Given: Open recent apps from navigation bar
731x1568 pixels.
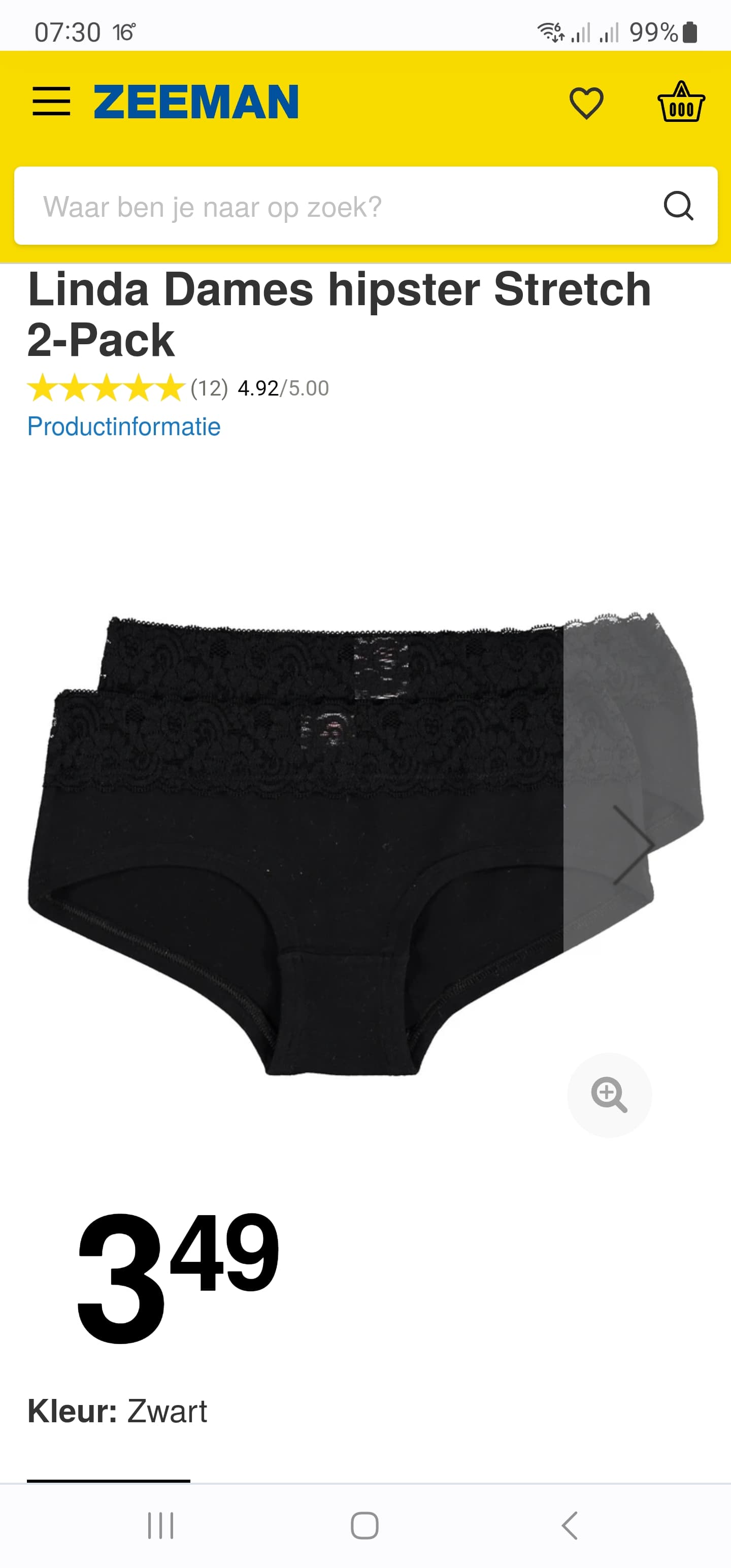Looking at the screenshot, I should (x=161, y=1525).
